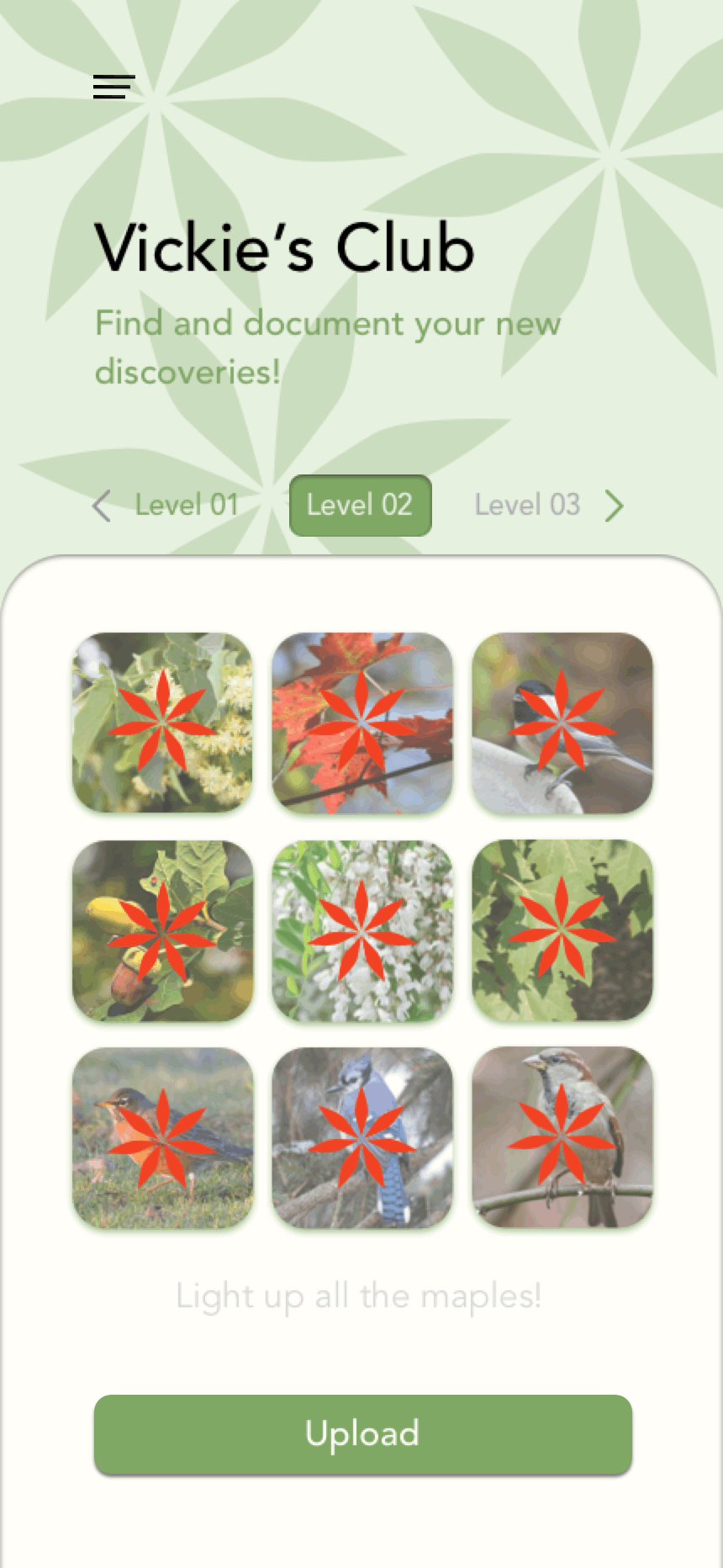Viewport: 723px width, 1568px height.
Task: Open the blue jay tile
Action: click(362, 1137)
